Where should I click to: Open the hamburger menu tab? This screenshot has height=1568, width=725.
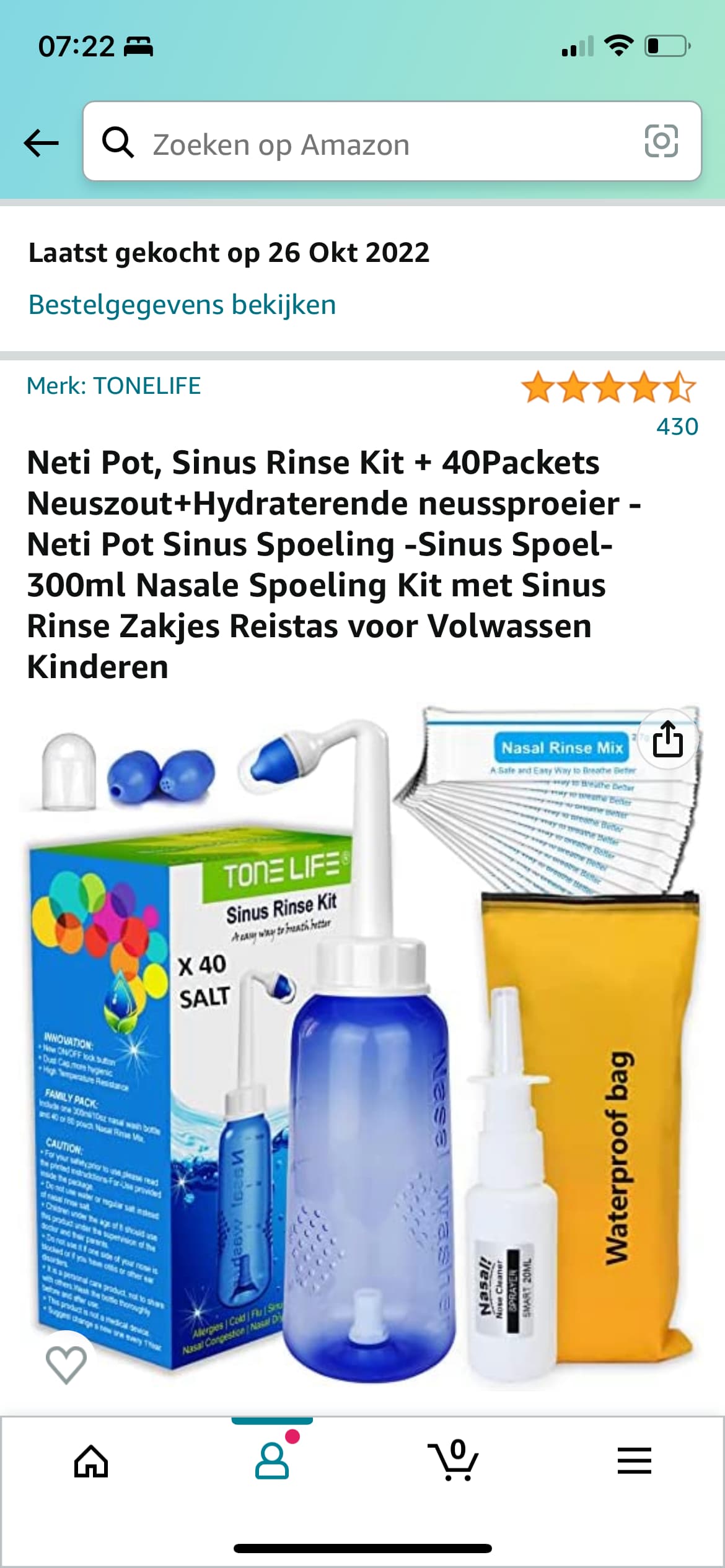click(635, 1461)
